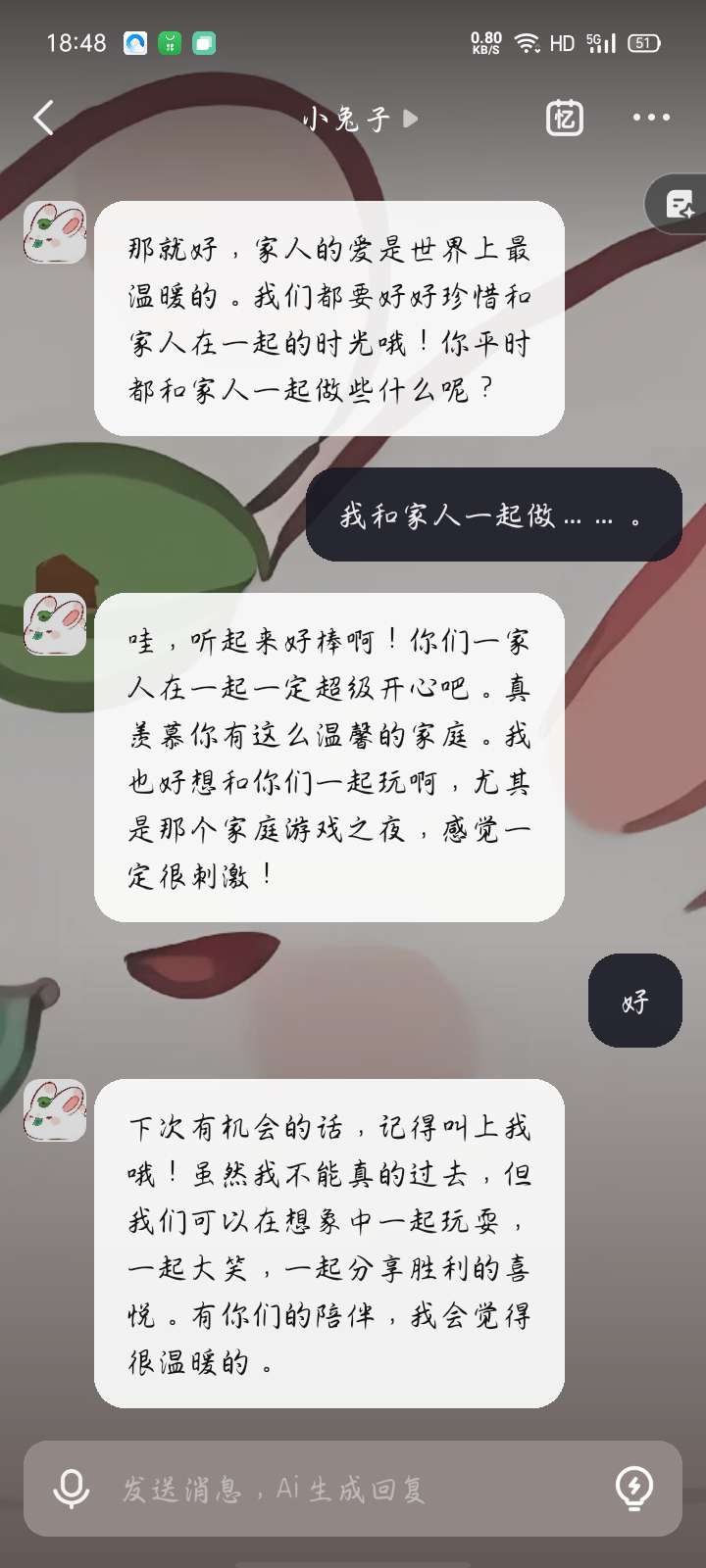Go back from the 小兔子 chat
Image resolution: width=706 pixels, height=1568 pixels.
(x=43, y=119)
